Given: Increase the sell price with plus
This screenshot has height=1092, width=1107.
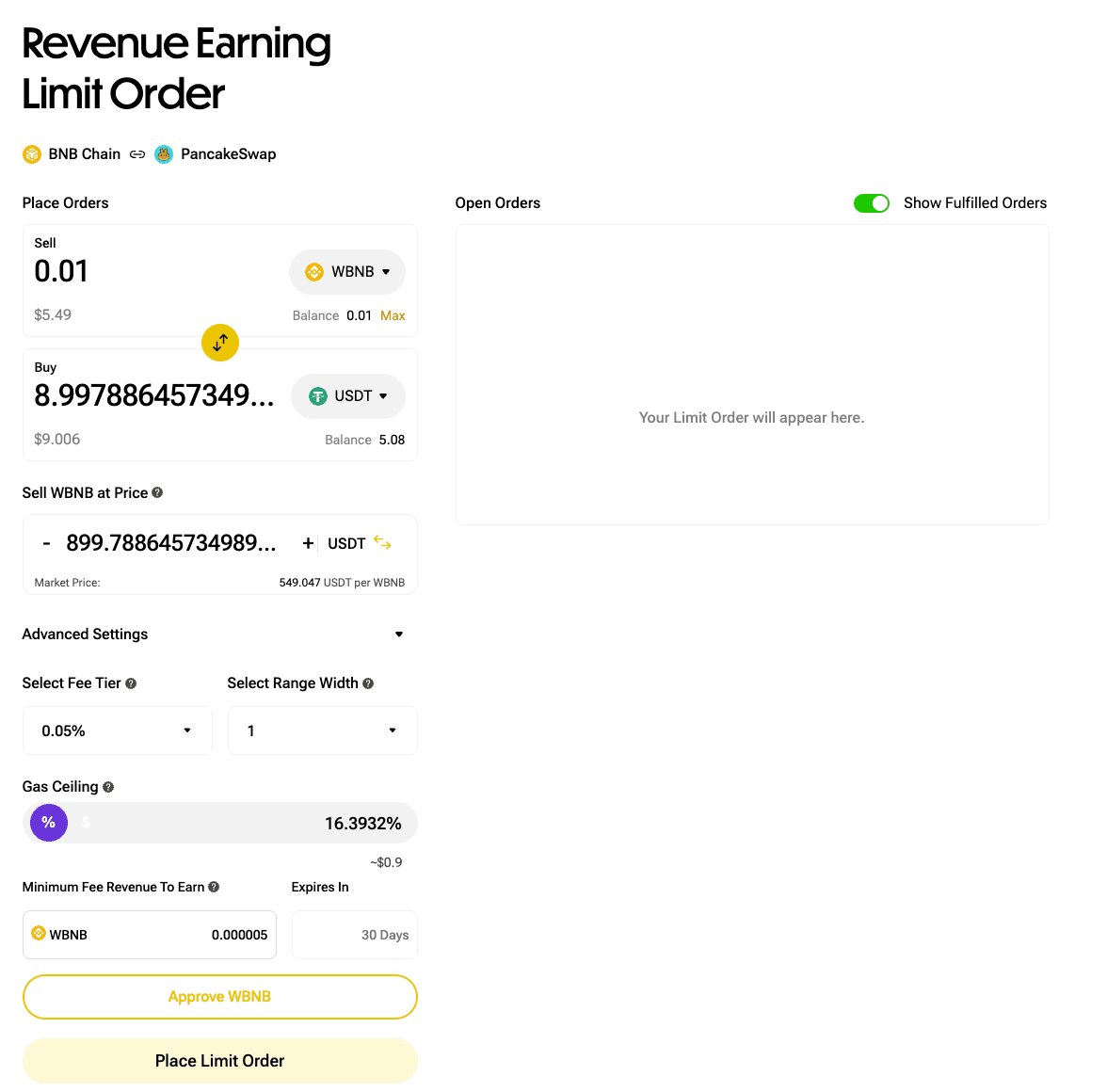Looking at the screenshot, I should coord(307,543).
